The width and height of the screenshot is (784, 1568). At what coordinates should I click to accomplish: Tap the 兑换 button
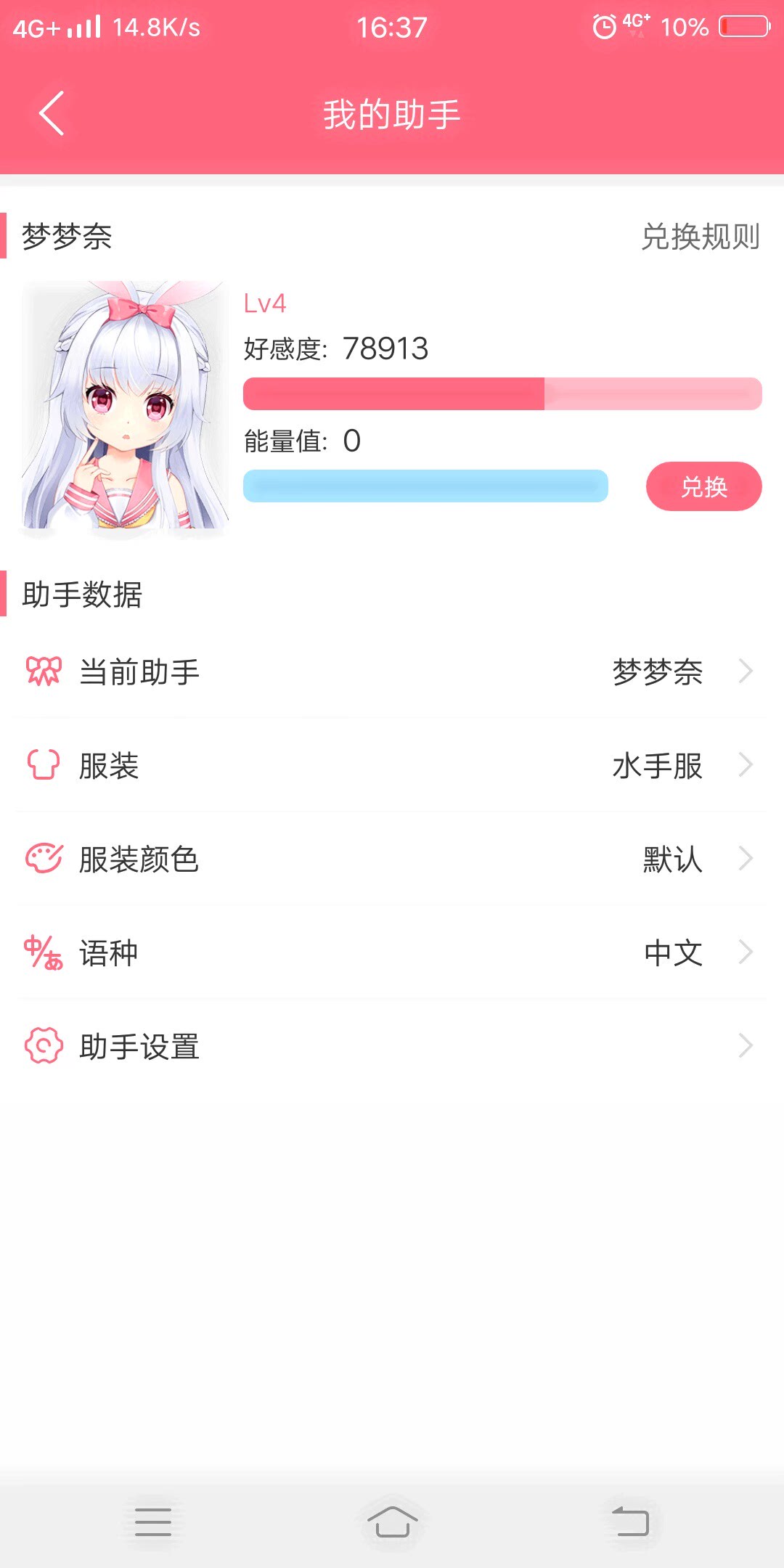tap(703, 486)
